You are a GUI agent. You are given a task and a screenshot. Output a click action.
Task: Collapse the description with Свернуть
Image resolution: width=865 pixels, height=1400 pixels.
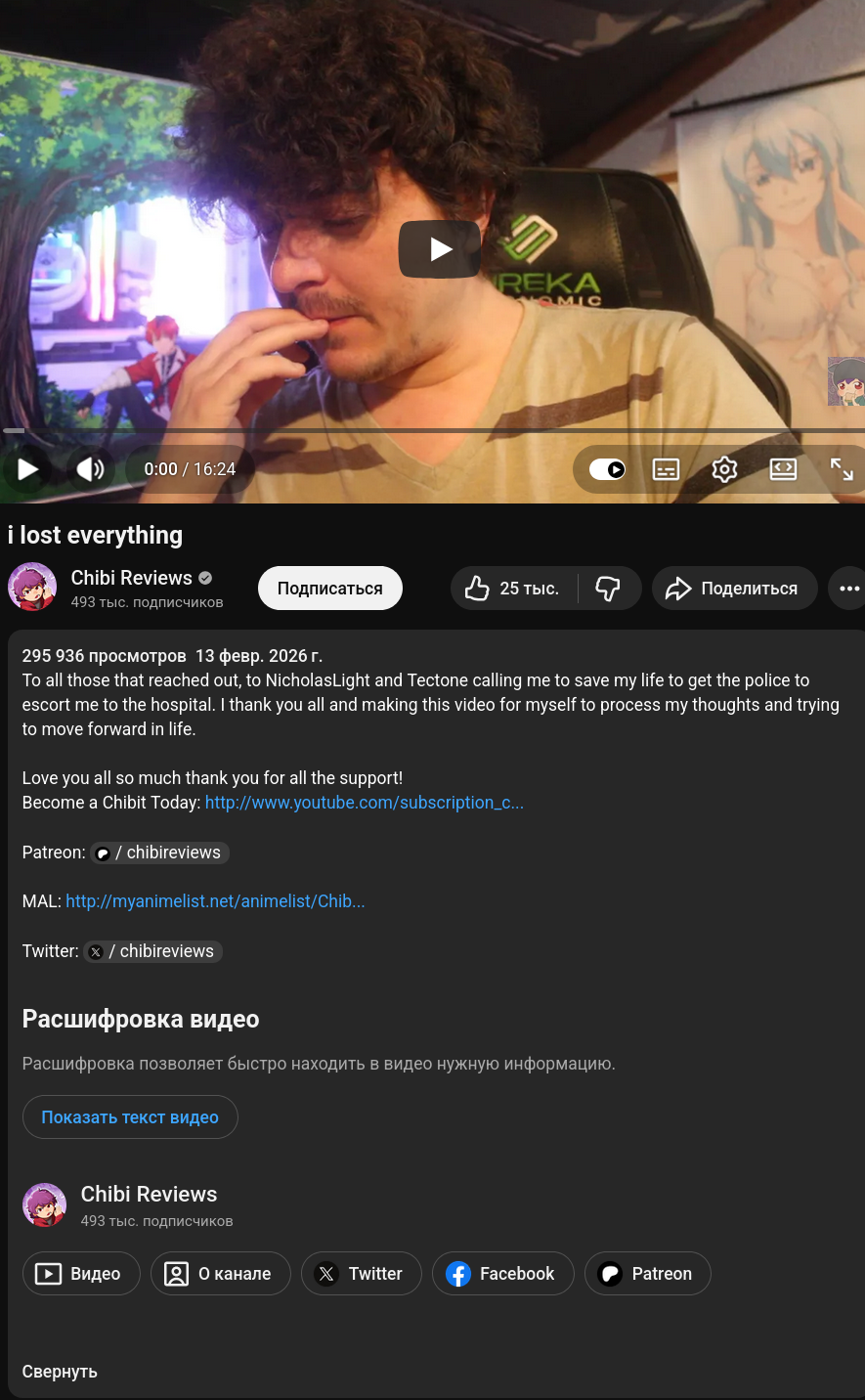pyautogui.click(x=60, y=1372)
